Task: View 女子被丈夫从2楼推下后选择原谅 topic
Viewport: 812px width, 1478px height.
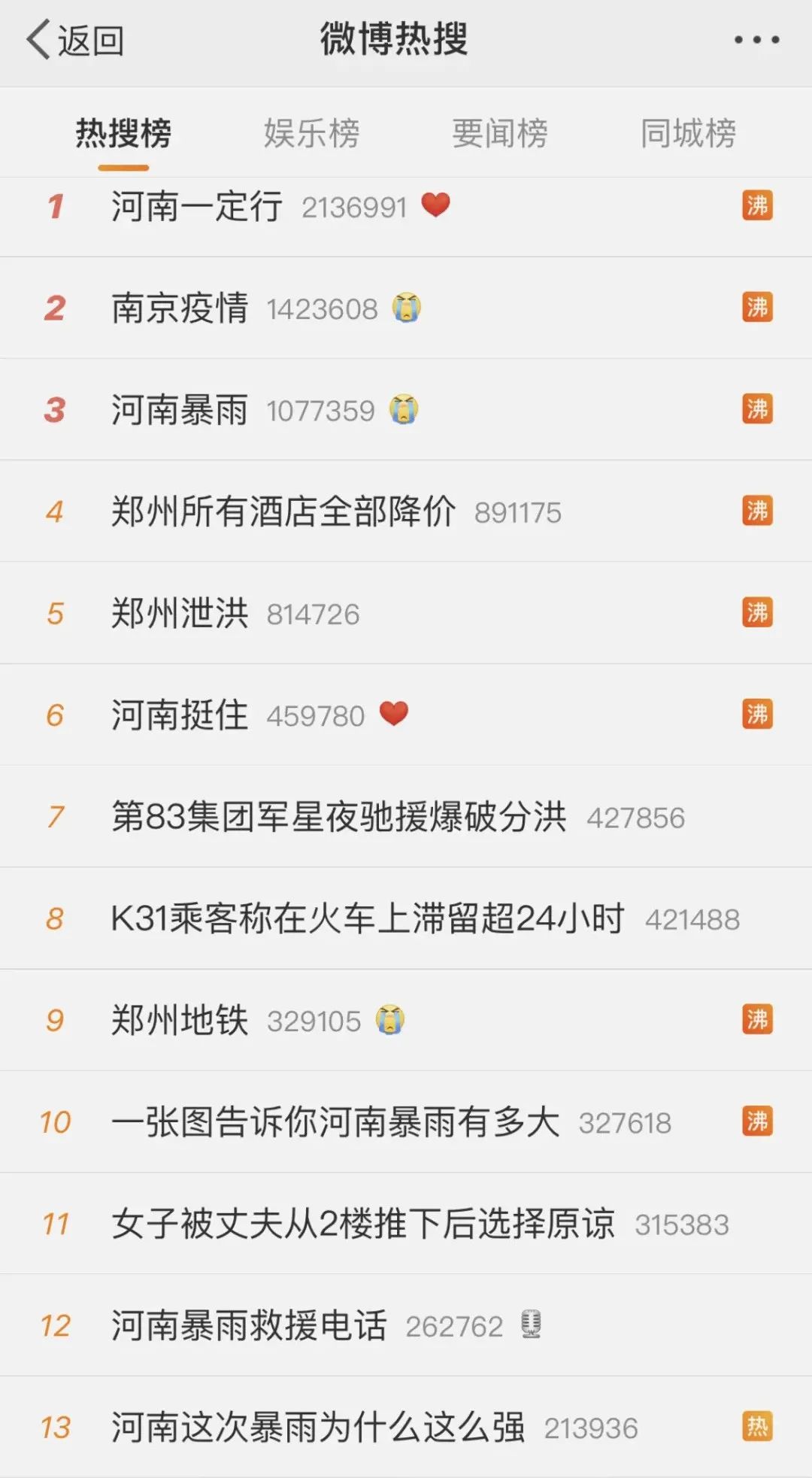Action: [x=362, y=1224]
